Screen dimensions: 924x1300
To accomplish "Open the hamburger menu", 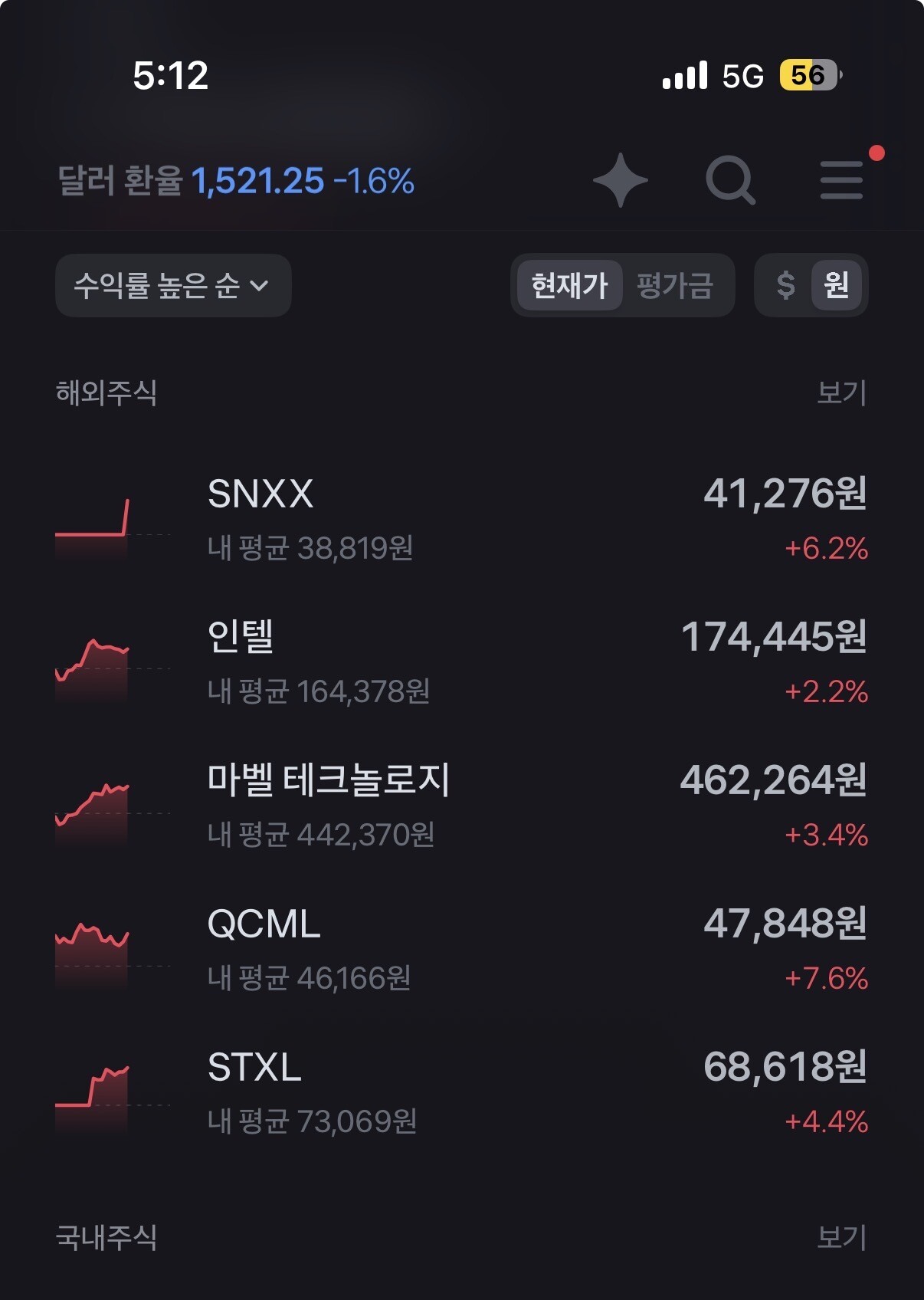I will (x=841, y=180).
